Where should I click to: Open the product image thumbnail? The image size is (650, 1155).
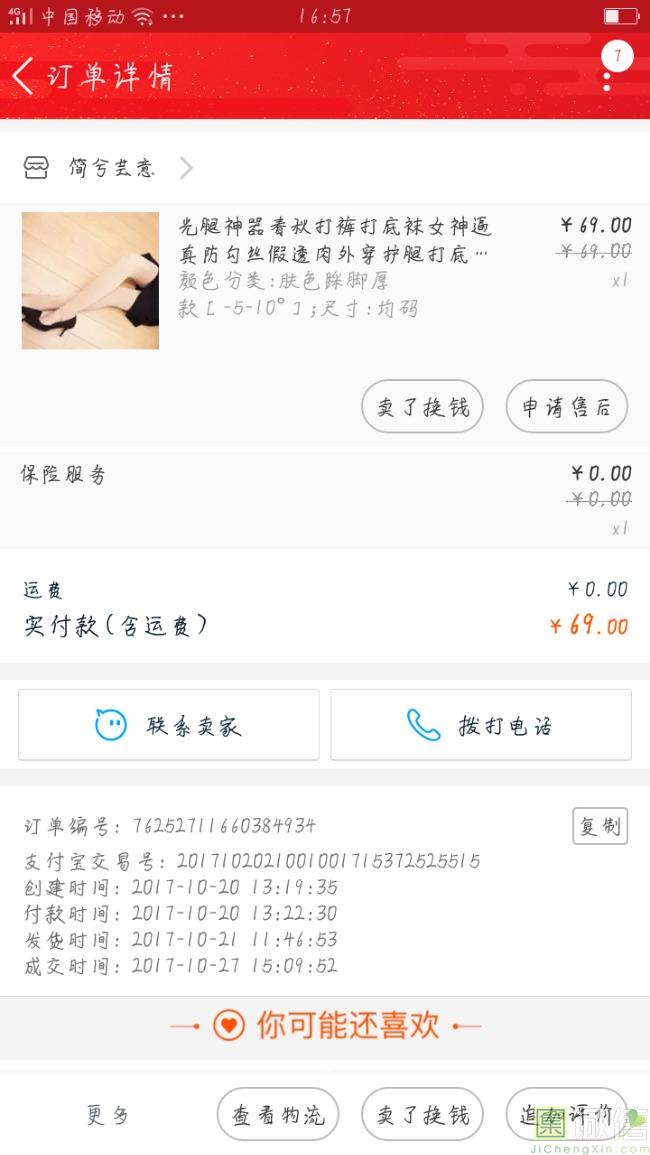[x=90, y=281]
